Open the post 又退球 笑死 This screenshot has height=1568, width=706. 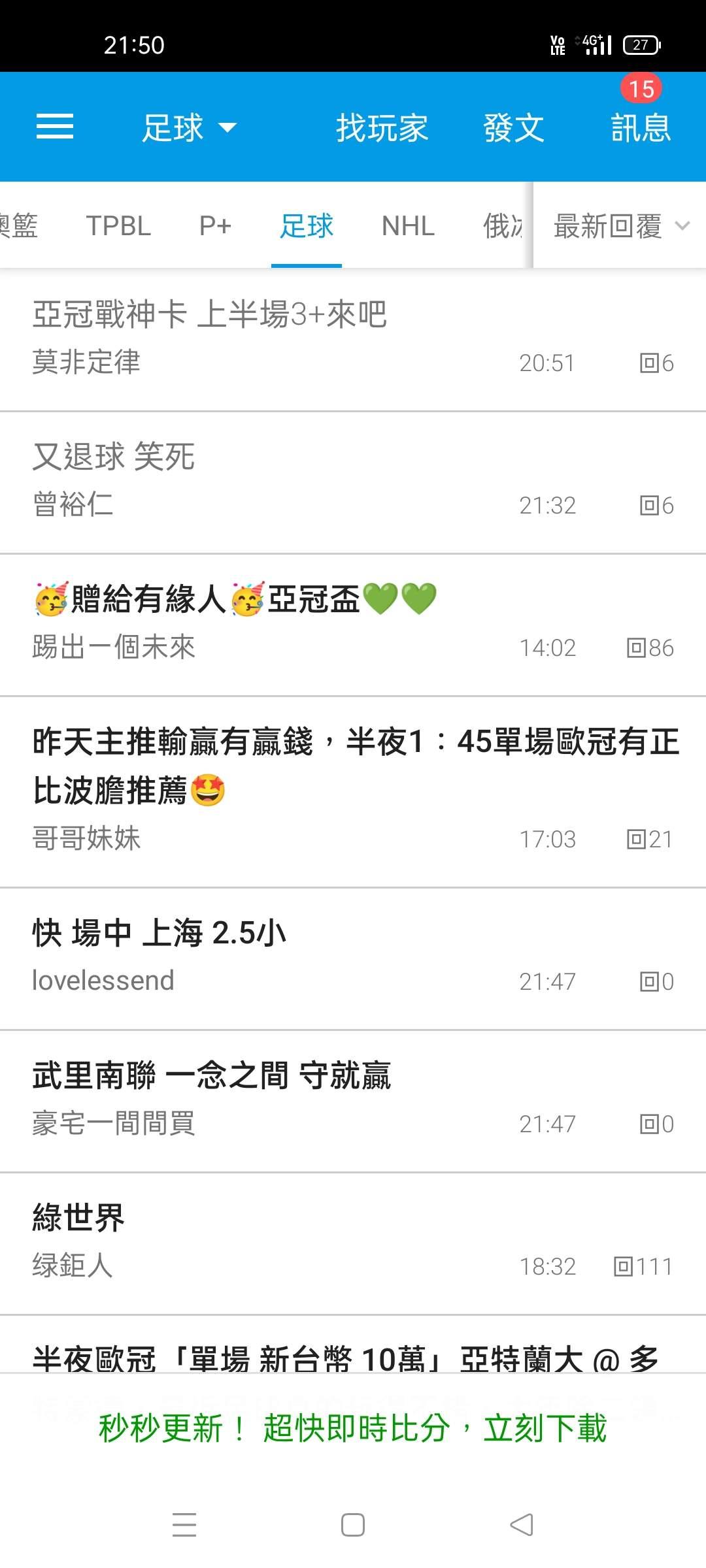coord(353,483)
